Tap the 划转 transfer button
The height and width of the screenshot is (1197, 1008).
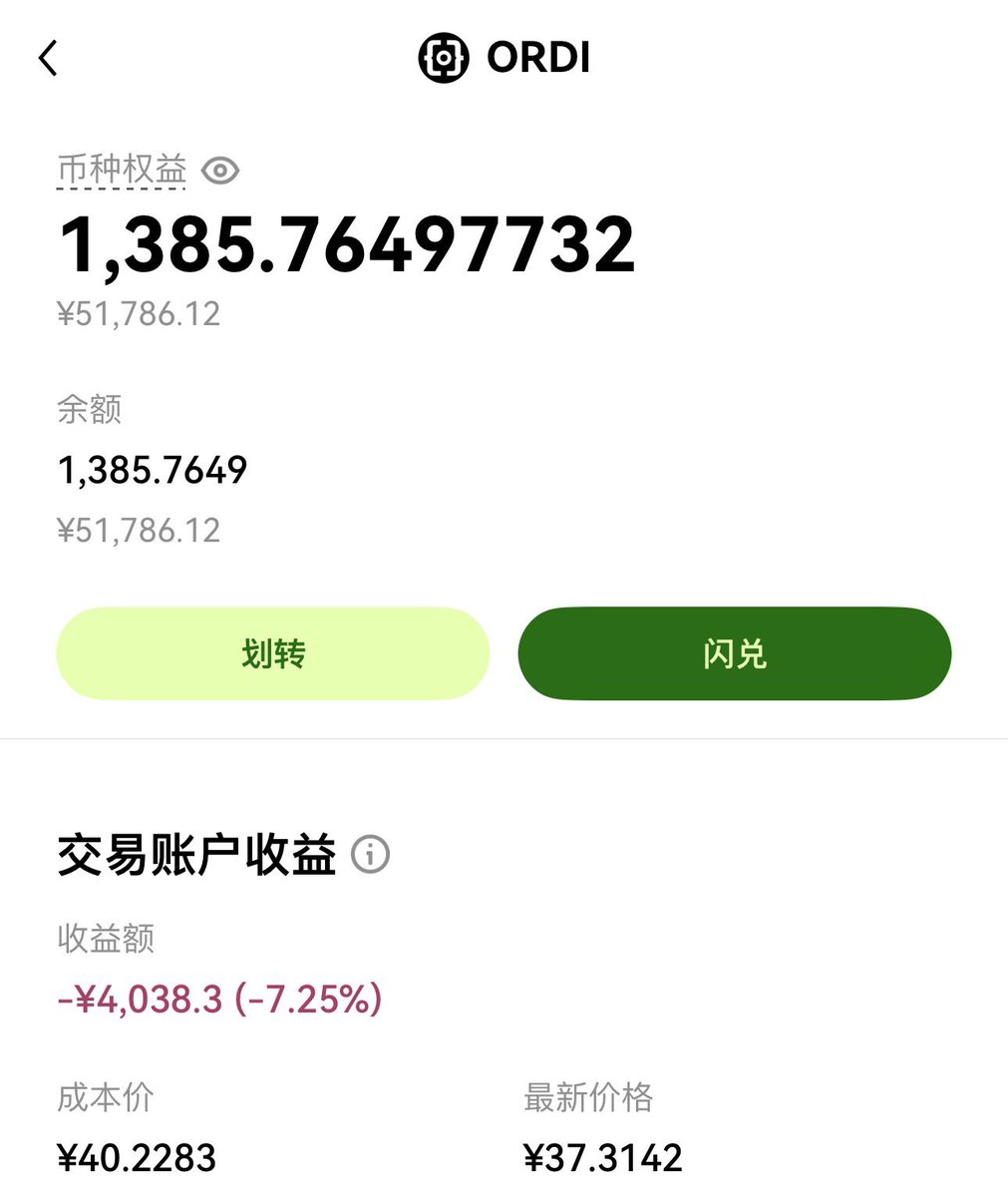coord(273,653)
